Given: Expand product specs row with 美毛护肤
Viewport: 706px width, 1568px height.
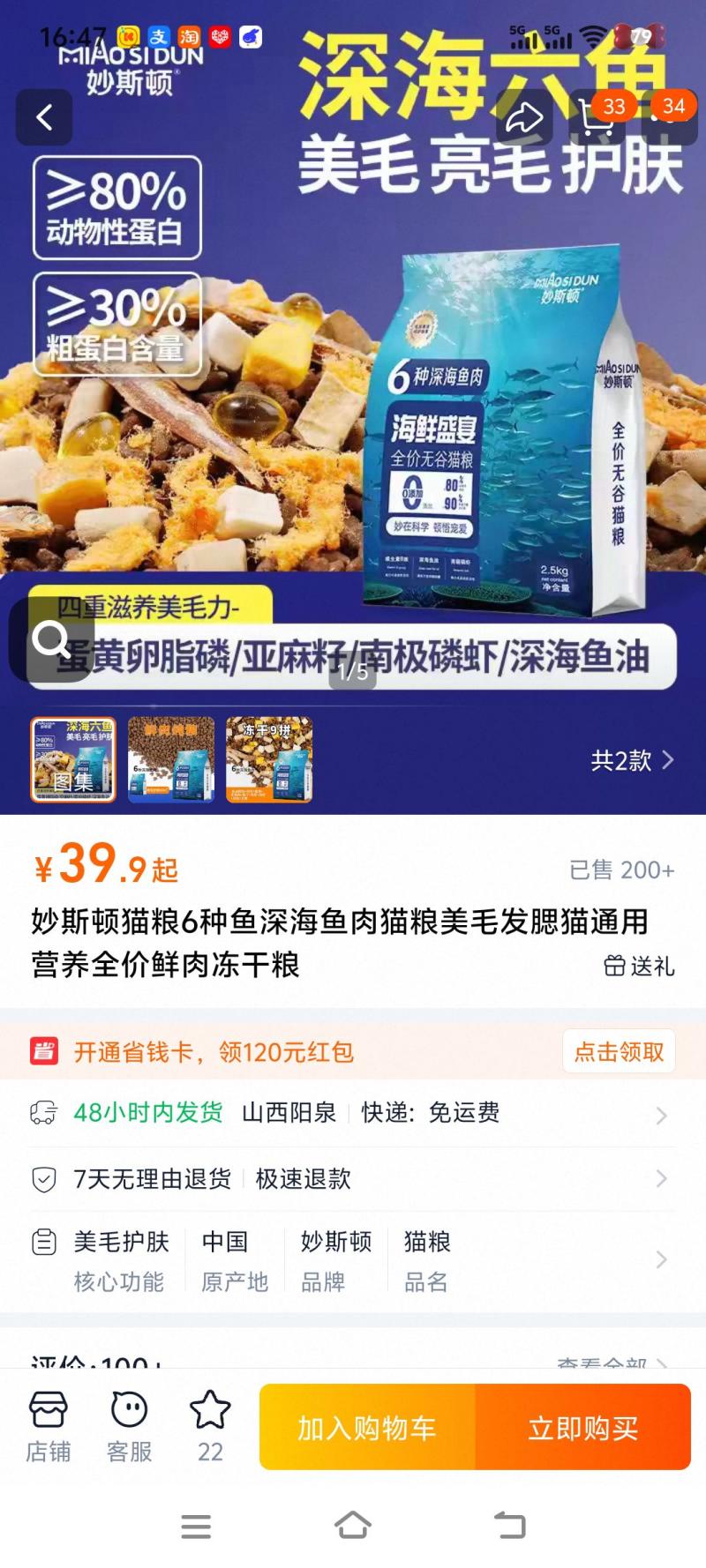Looking at the screenshot, I should 353,1260.
